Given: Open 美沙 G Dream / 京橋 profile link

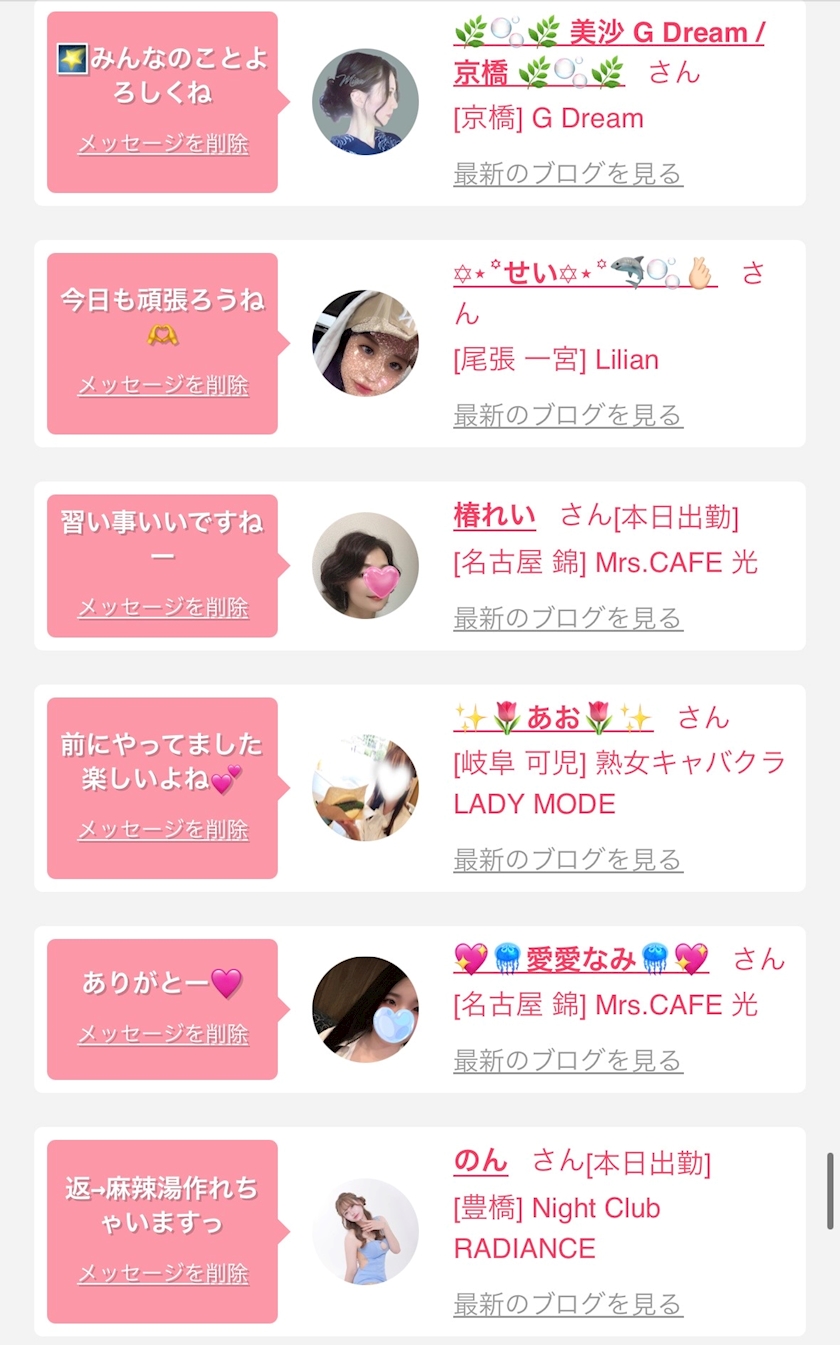Looking at the screenshot, I should (x=609, y=52).
